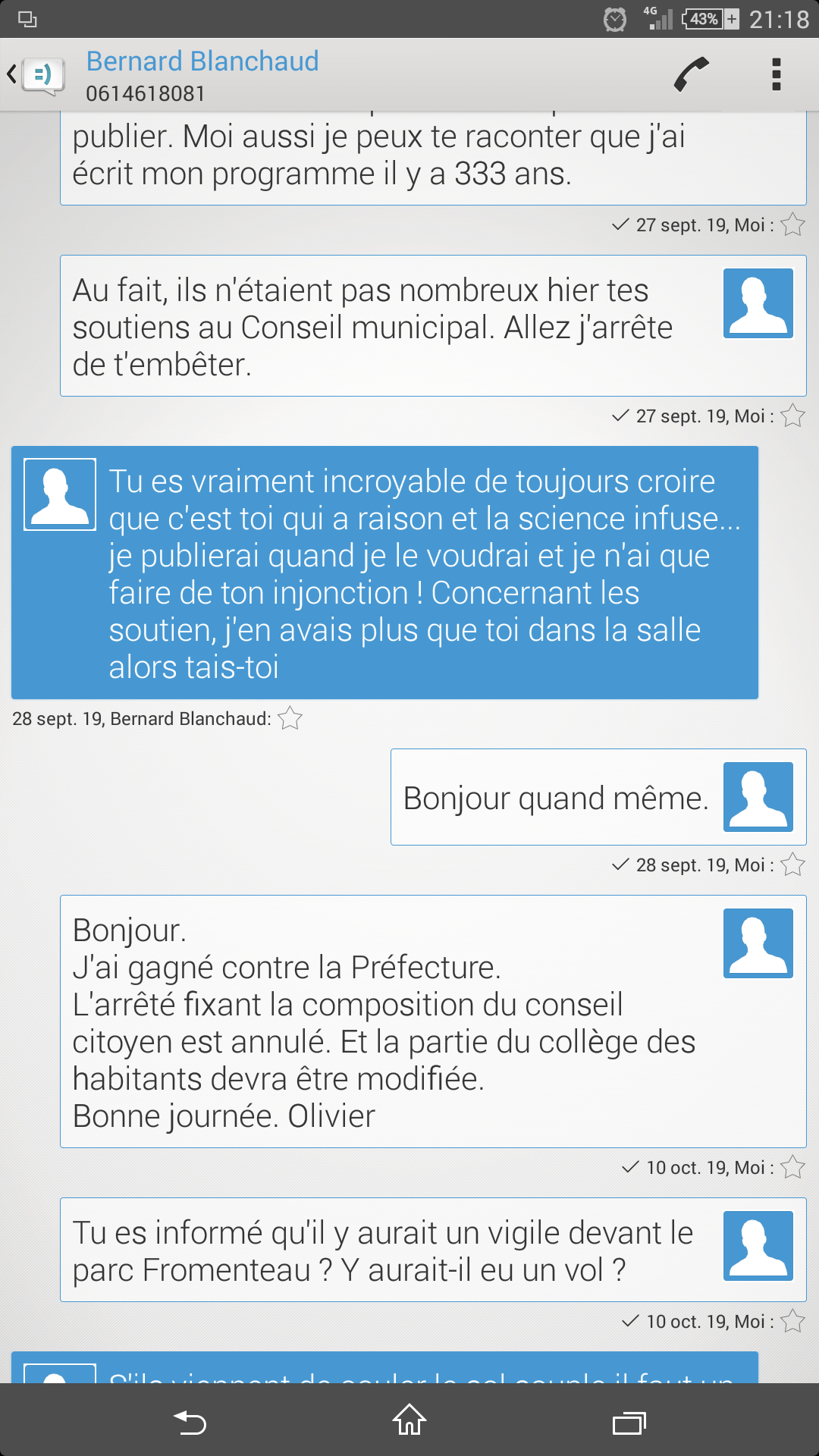Star the "parc Fromenteau" message
This screenshot has height=1456, width=819.
pos(792,1321)
